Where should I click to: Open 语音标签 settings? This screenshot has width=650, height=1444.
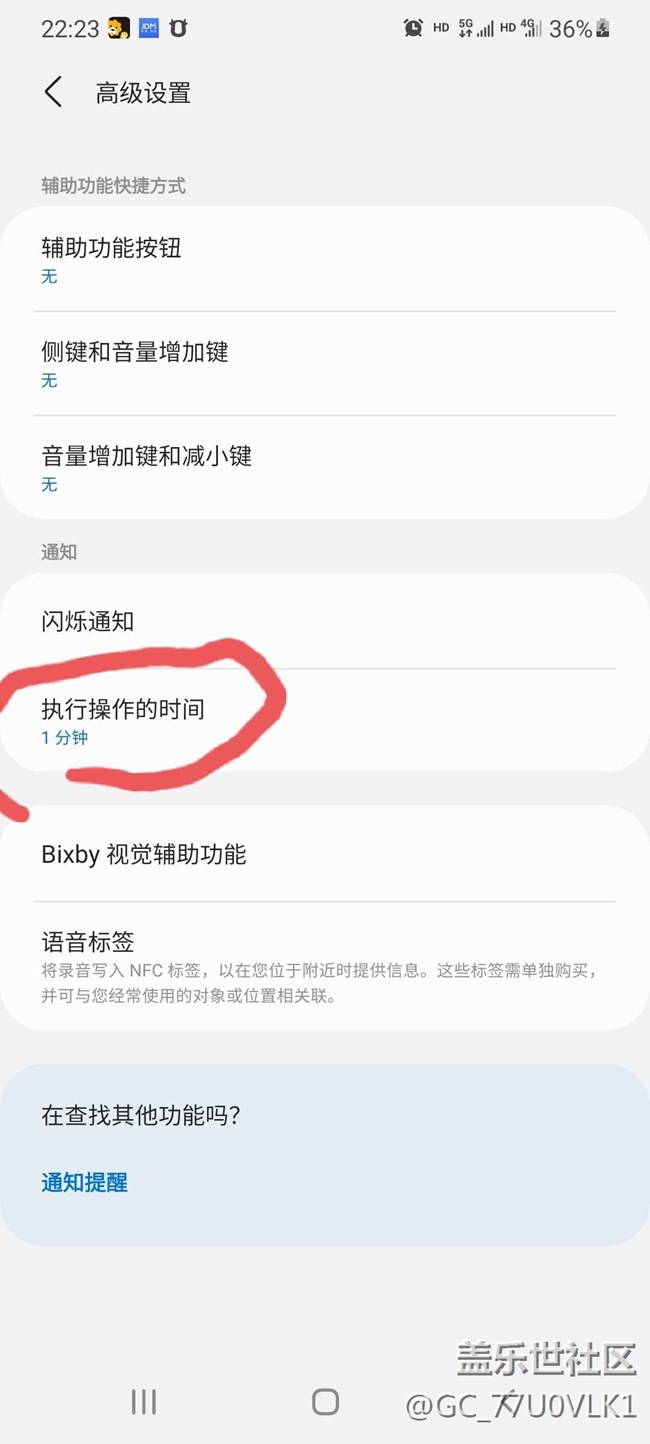click(325, 966)
